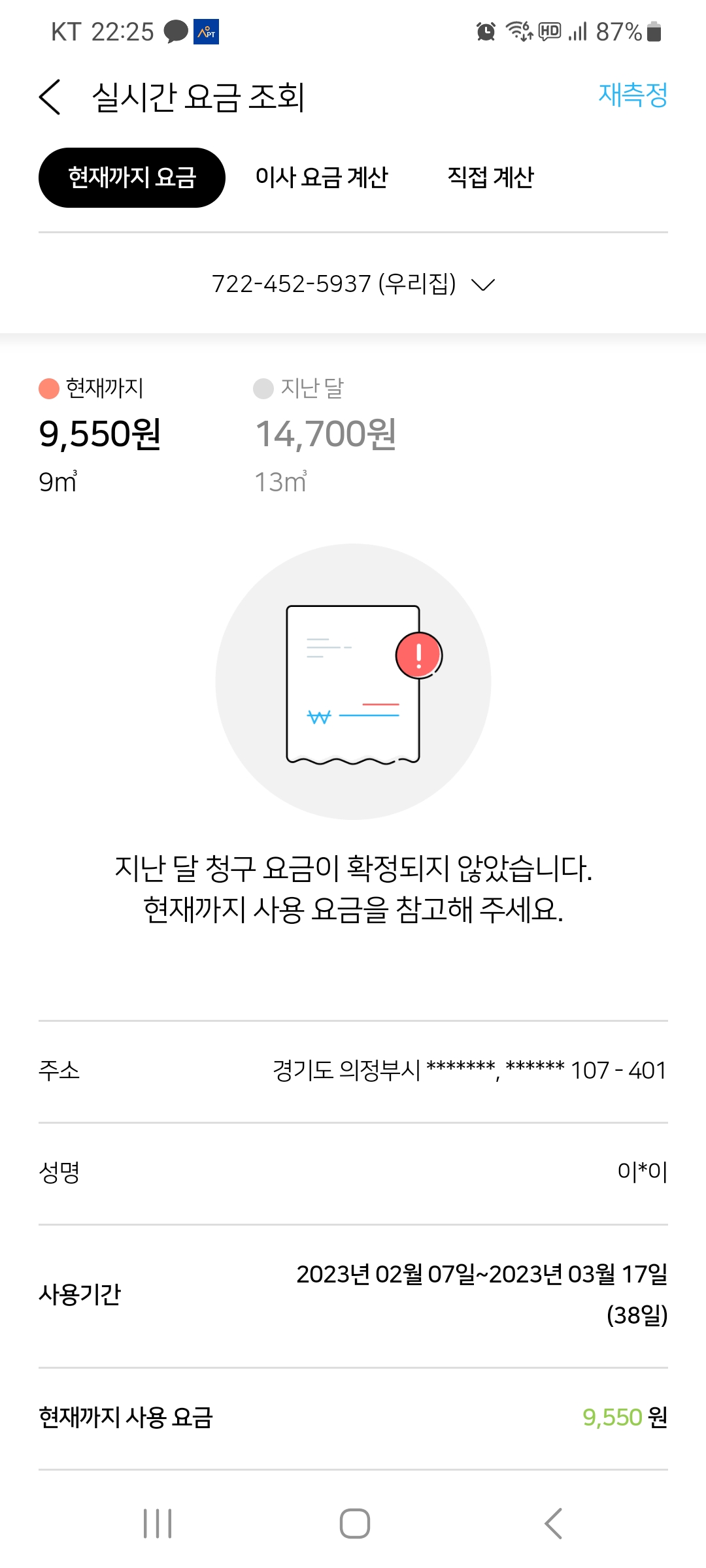Expand the 722-452-5937 (우리집) account dropdown
The image size is (706, 1568).
click(353, 284)
